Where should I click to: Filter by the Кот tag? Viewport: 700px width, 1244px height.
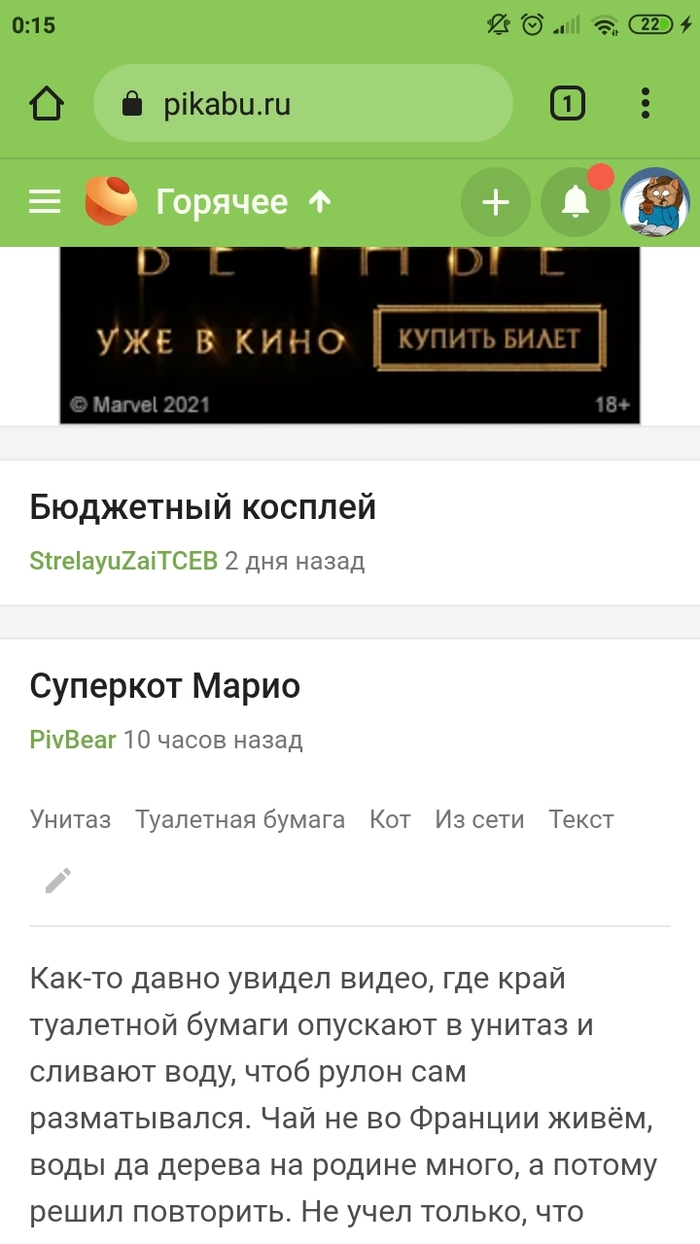[390, 820]
